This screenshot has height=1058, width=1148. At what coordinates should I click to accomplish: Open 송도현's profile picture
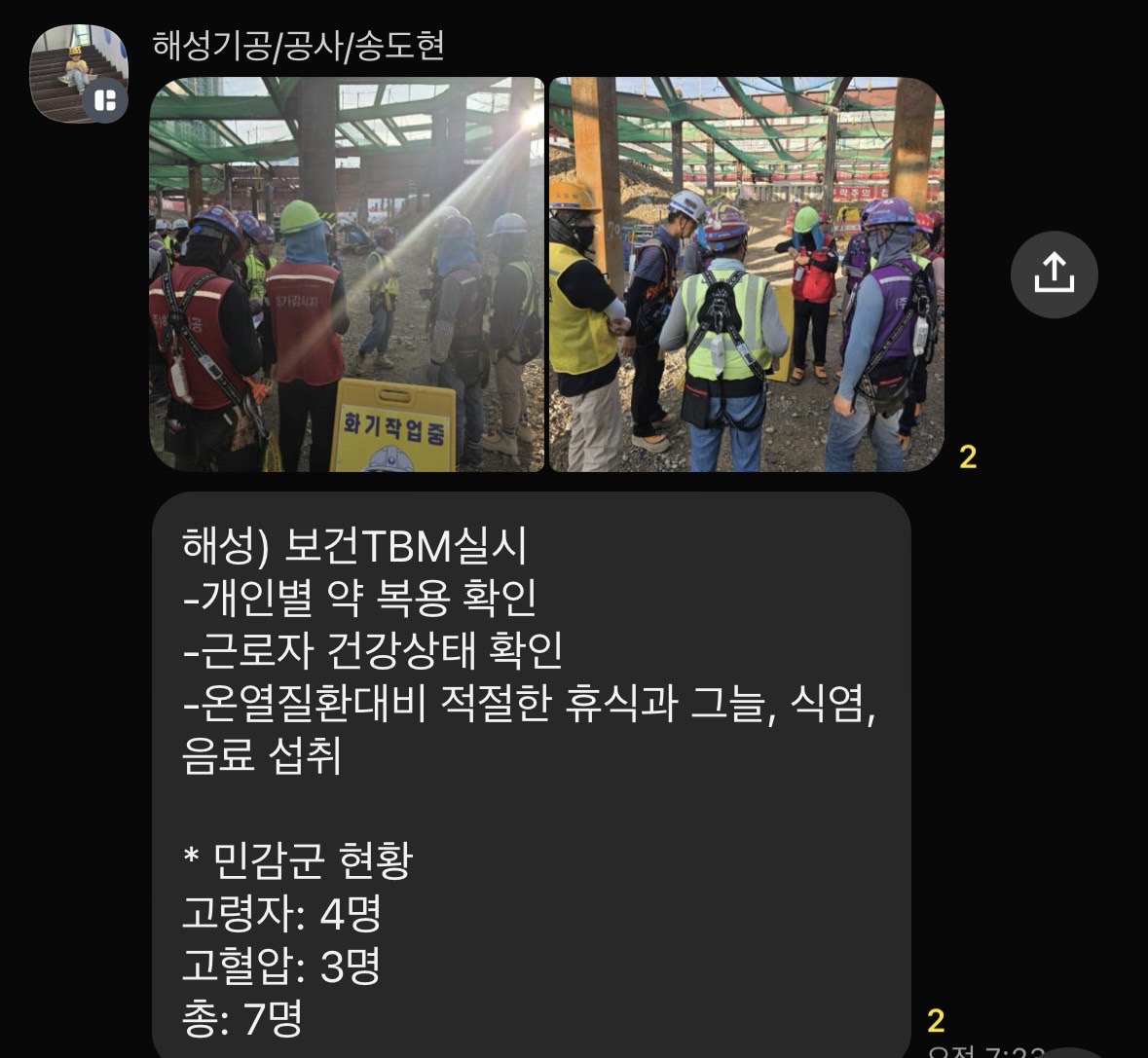[x=78, y=73]
